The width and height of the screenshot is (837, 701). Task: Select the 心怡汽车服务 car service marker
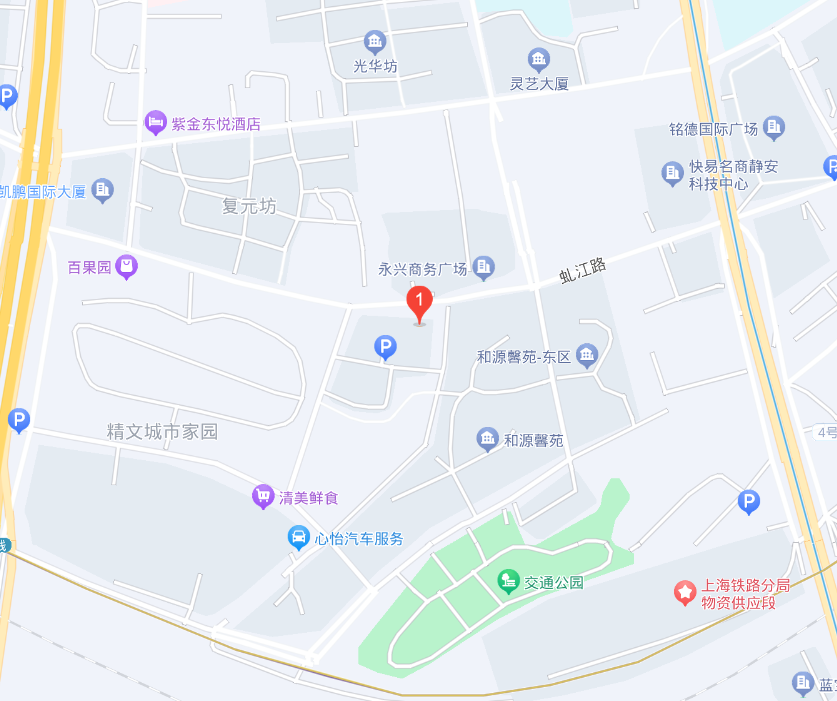point(298,538)
